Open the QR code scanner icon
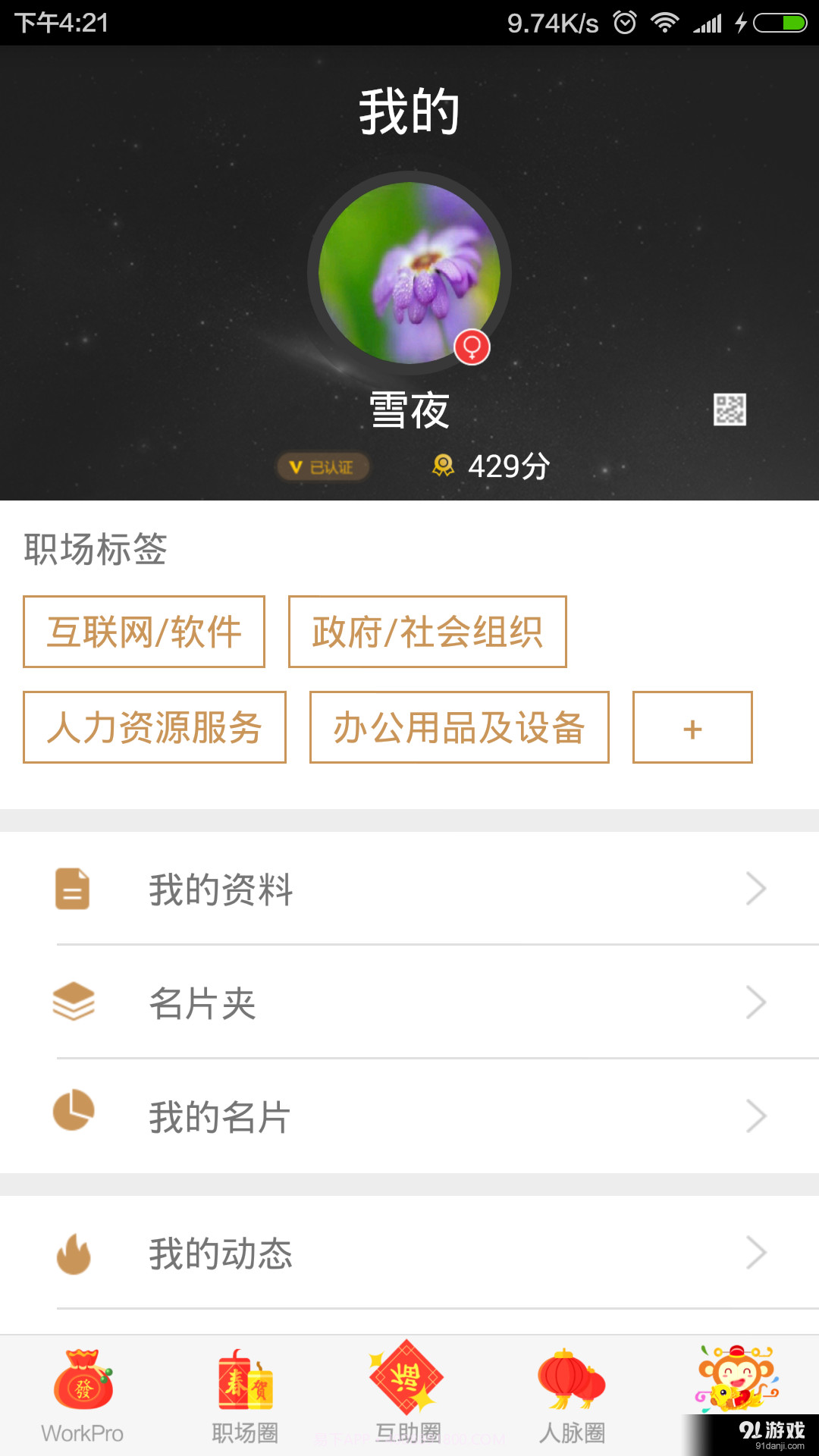The image size is (819, 1456). pos(729,408)
